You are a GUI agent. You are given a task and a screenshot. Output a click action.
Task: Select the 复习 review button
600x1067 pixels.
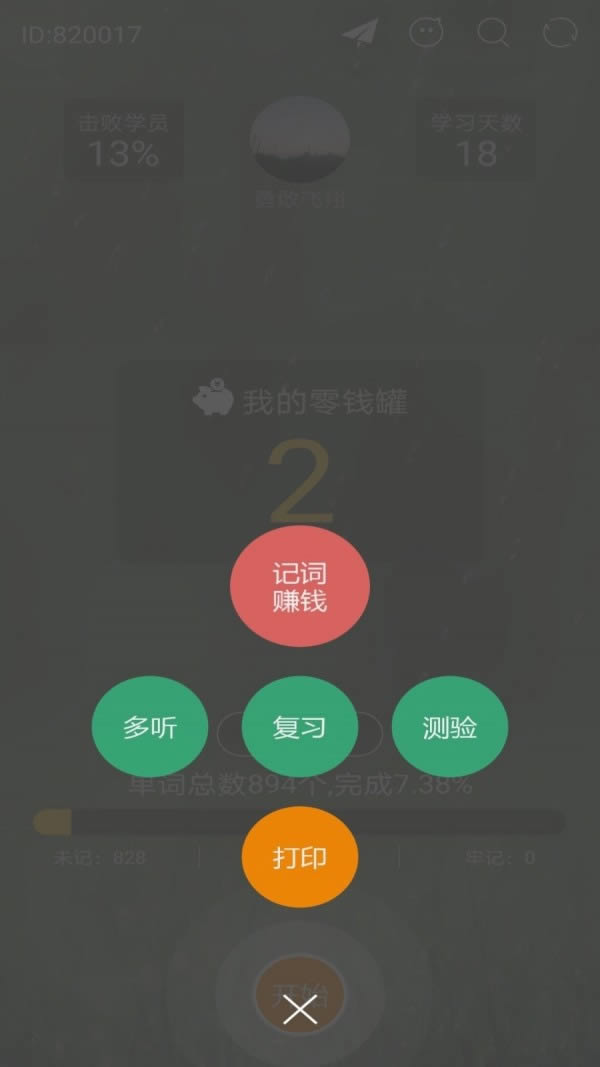(300, 726)
